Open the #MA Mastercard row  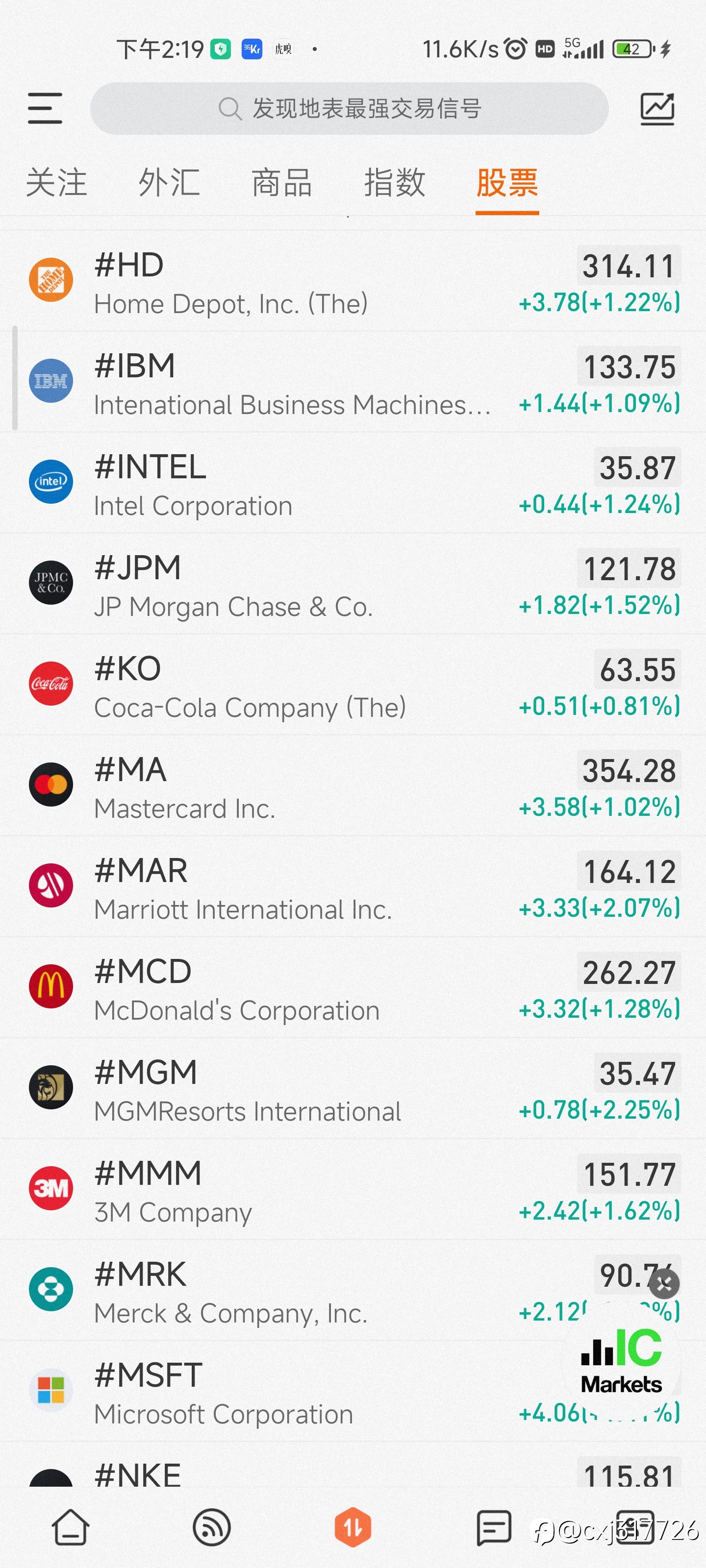click(353, 786)
